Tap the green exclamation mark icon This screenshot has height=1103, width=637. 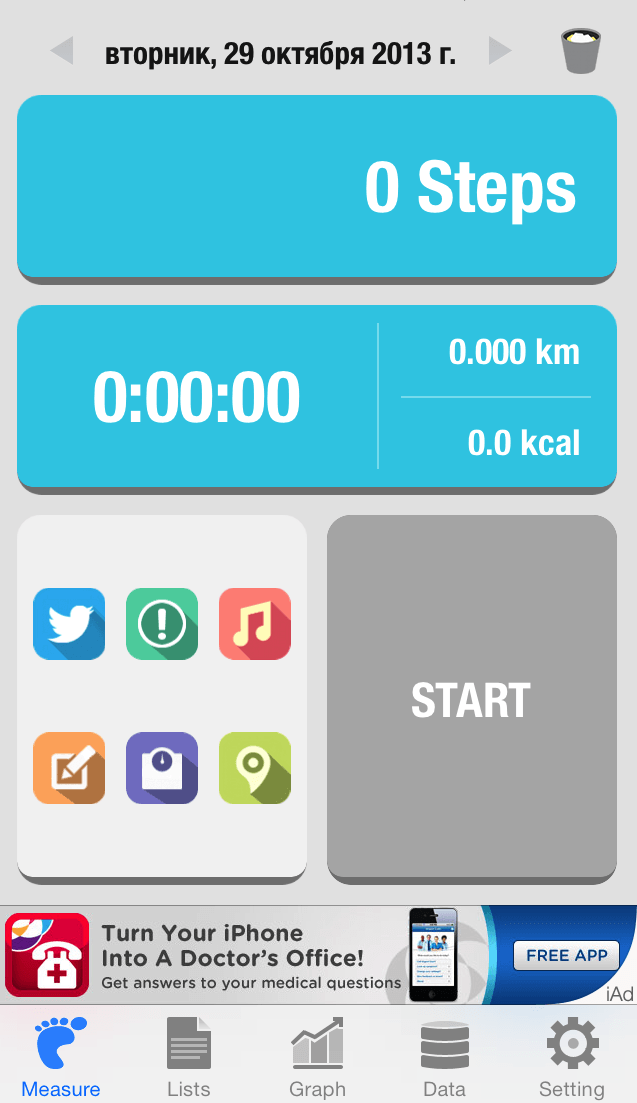[162, 624]
